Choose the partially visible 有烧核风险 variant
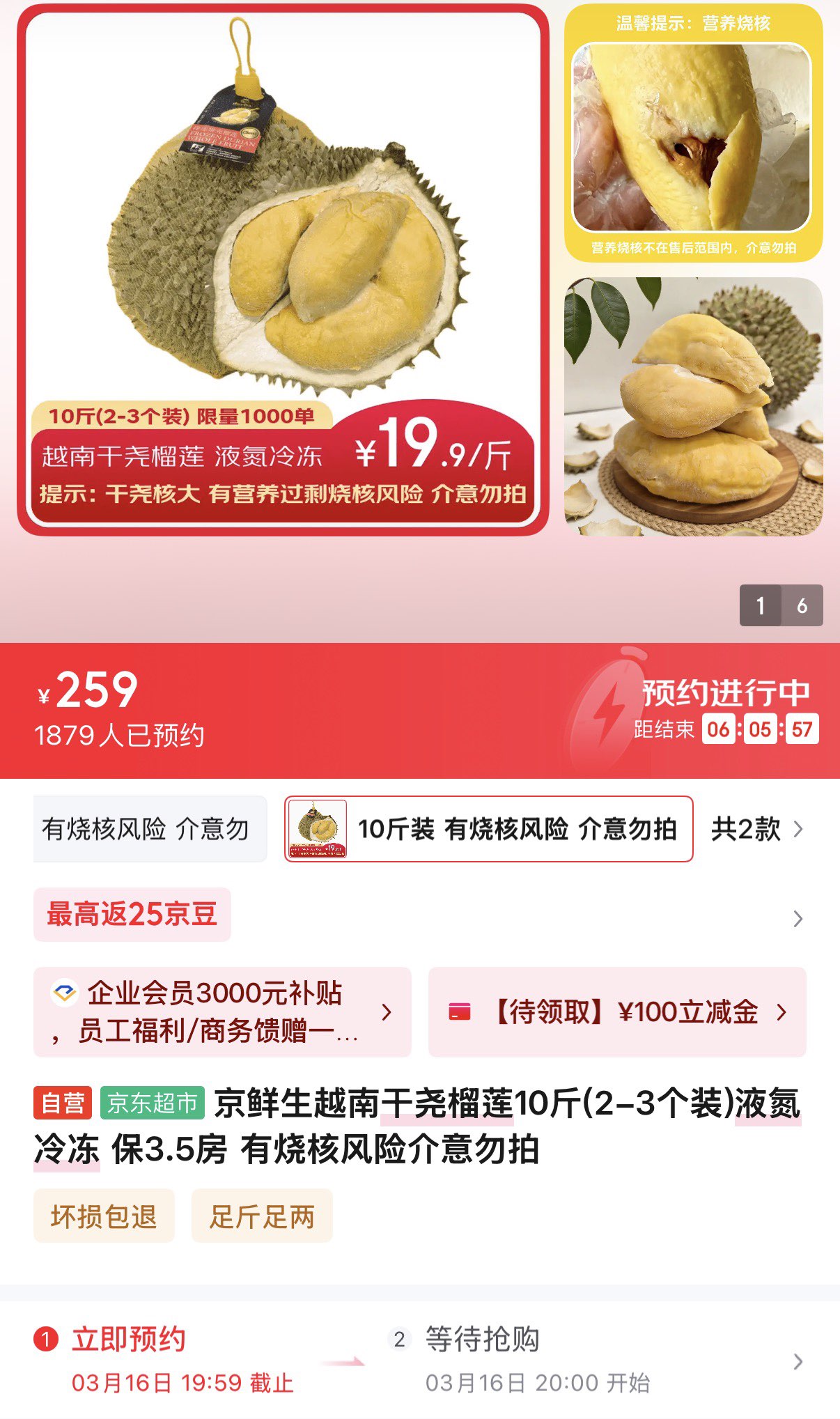The image size is (840, 1419). pos(150,829)
